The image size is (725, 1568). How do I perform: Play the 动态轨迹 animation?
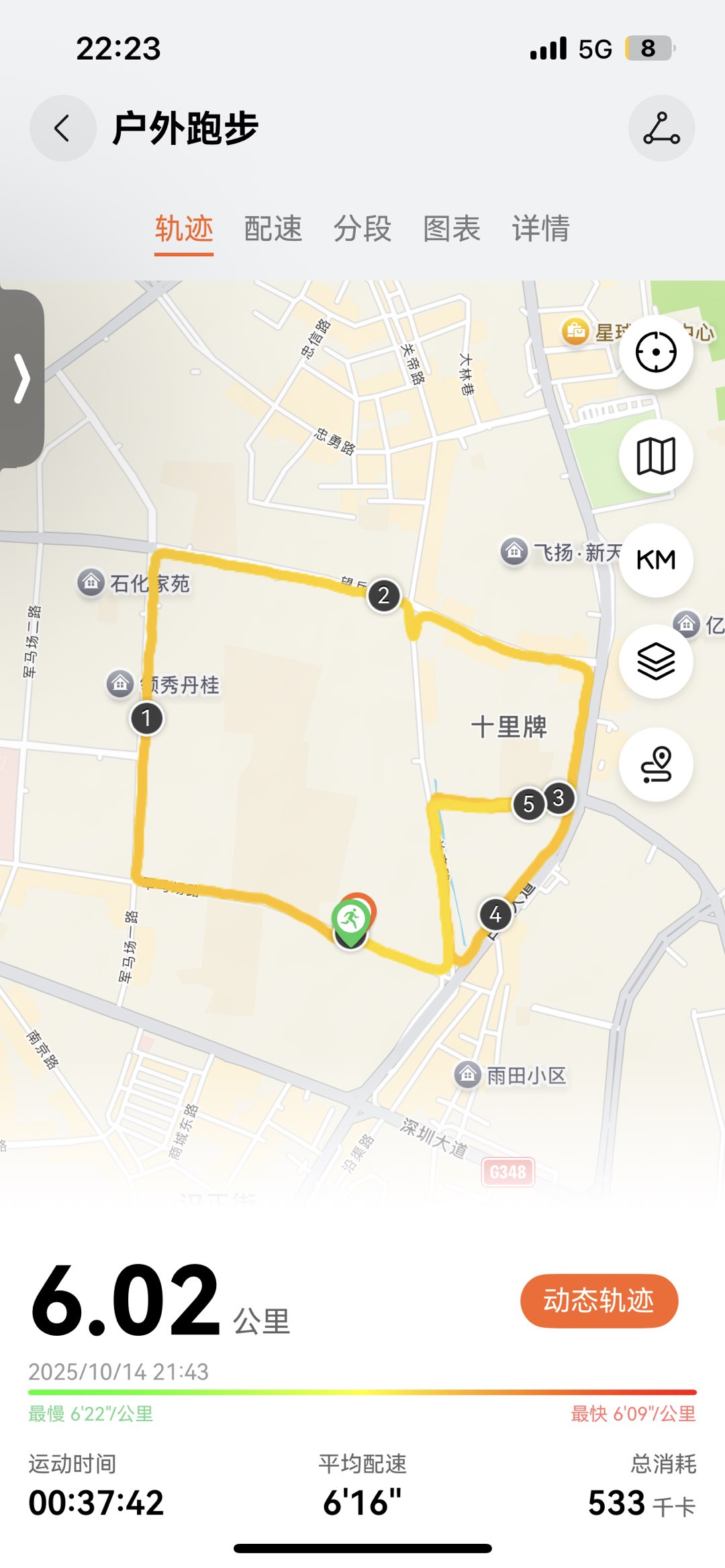pyautogui.click(x=599, y=1300)
